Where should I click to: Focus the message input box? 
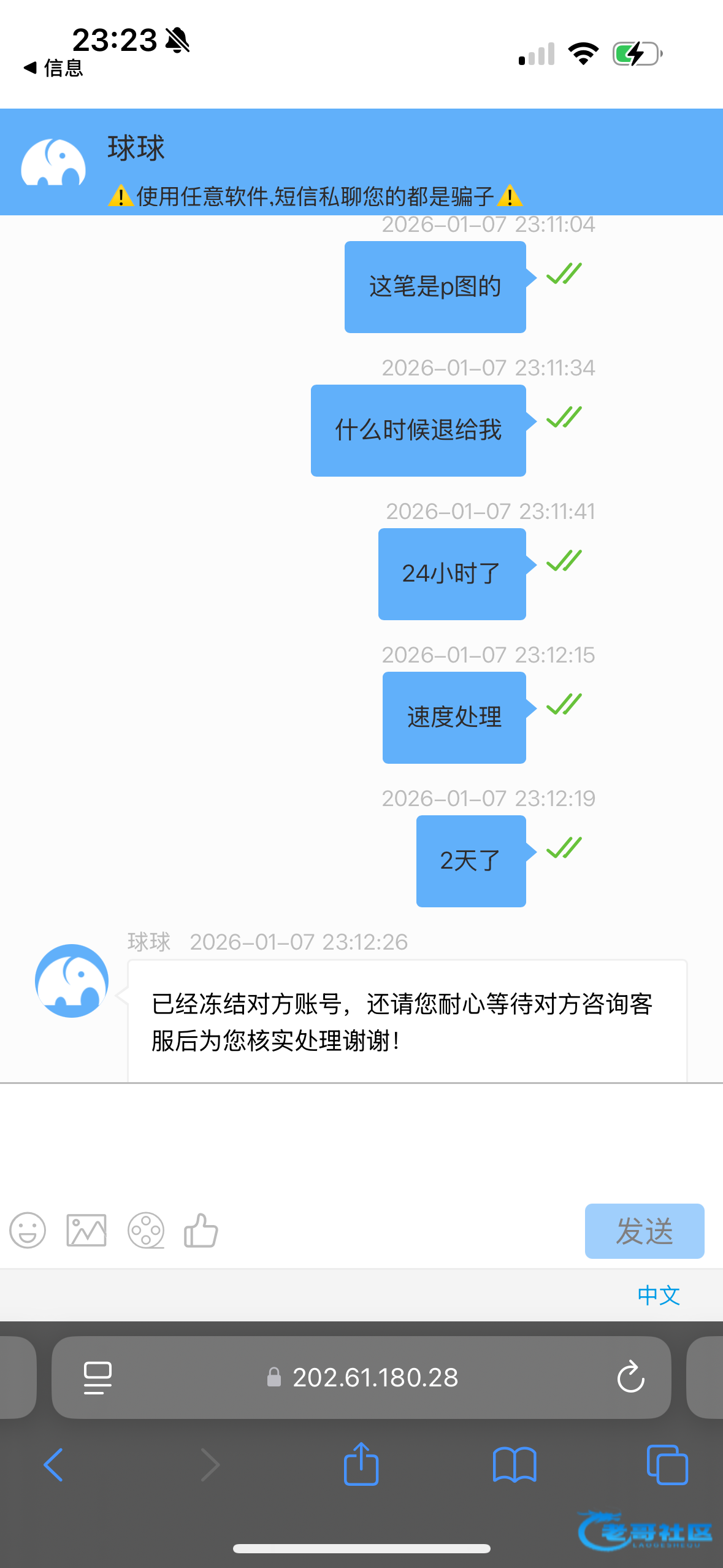361,1141
